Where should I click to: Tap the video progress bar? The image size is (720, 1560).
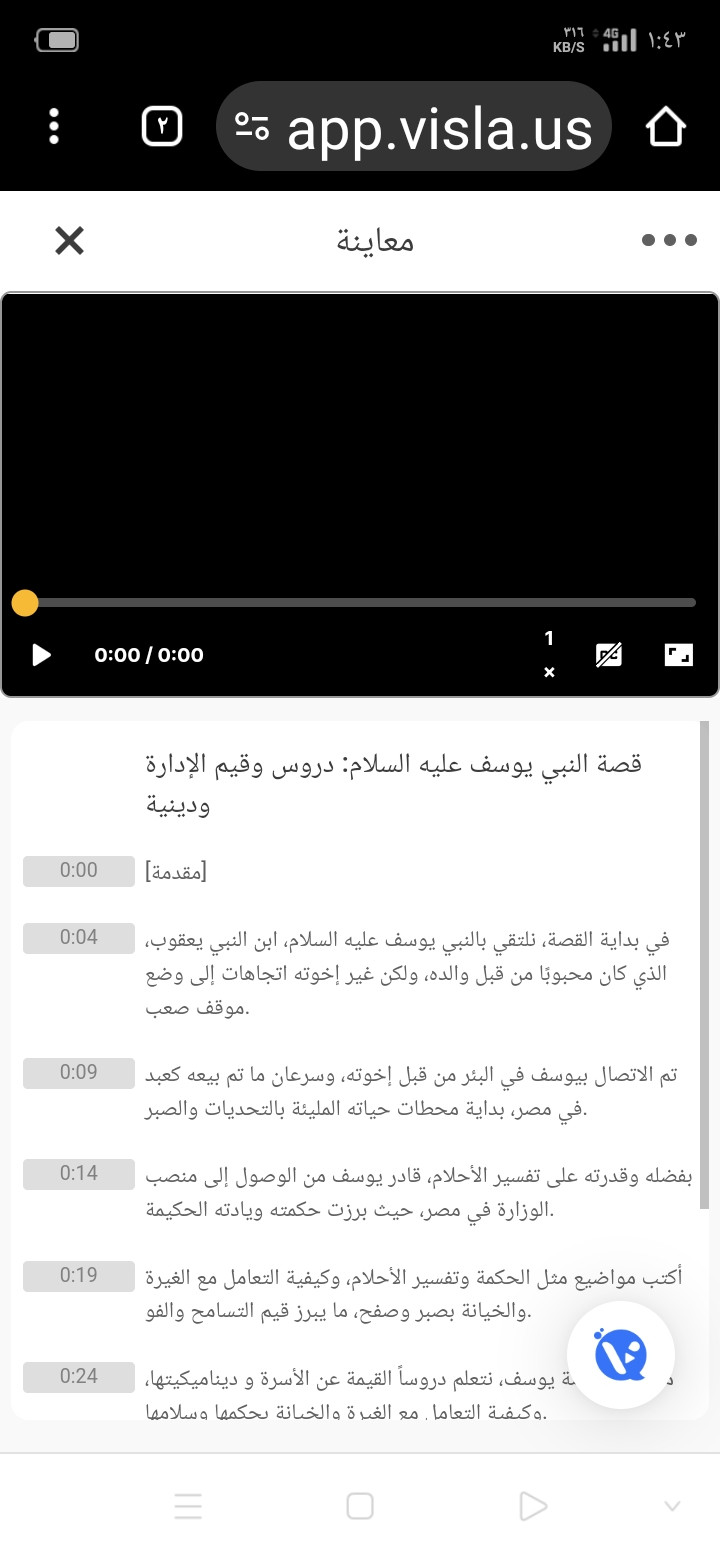(x=360, y=603)
